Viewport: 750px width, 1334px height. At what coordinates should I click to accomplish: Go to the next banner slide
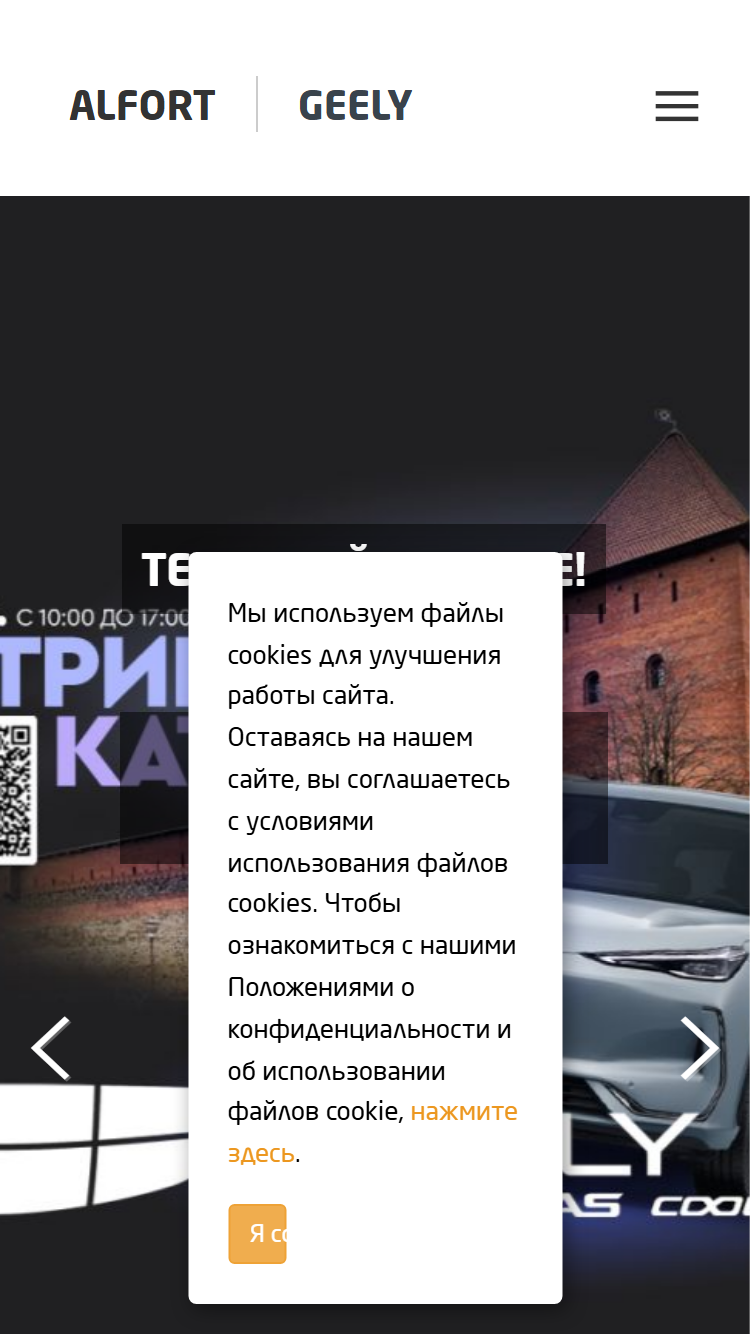pos(699,1048)
